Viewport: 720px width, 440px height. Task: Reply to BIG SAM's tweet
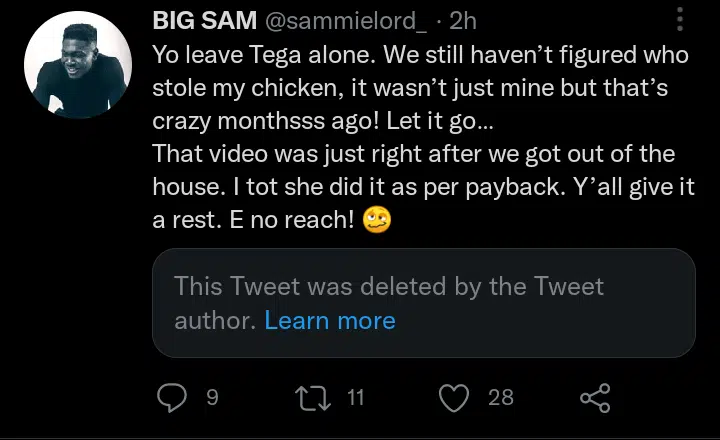[x=173, y=398]
